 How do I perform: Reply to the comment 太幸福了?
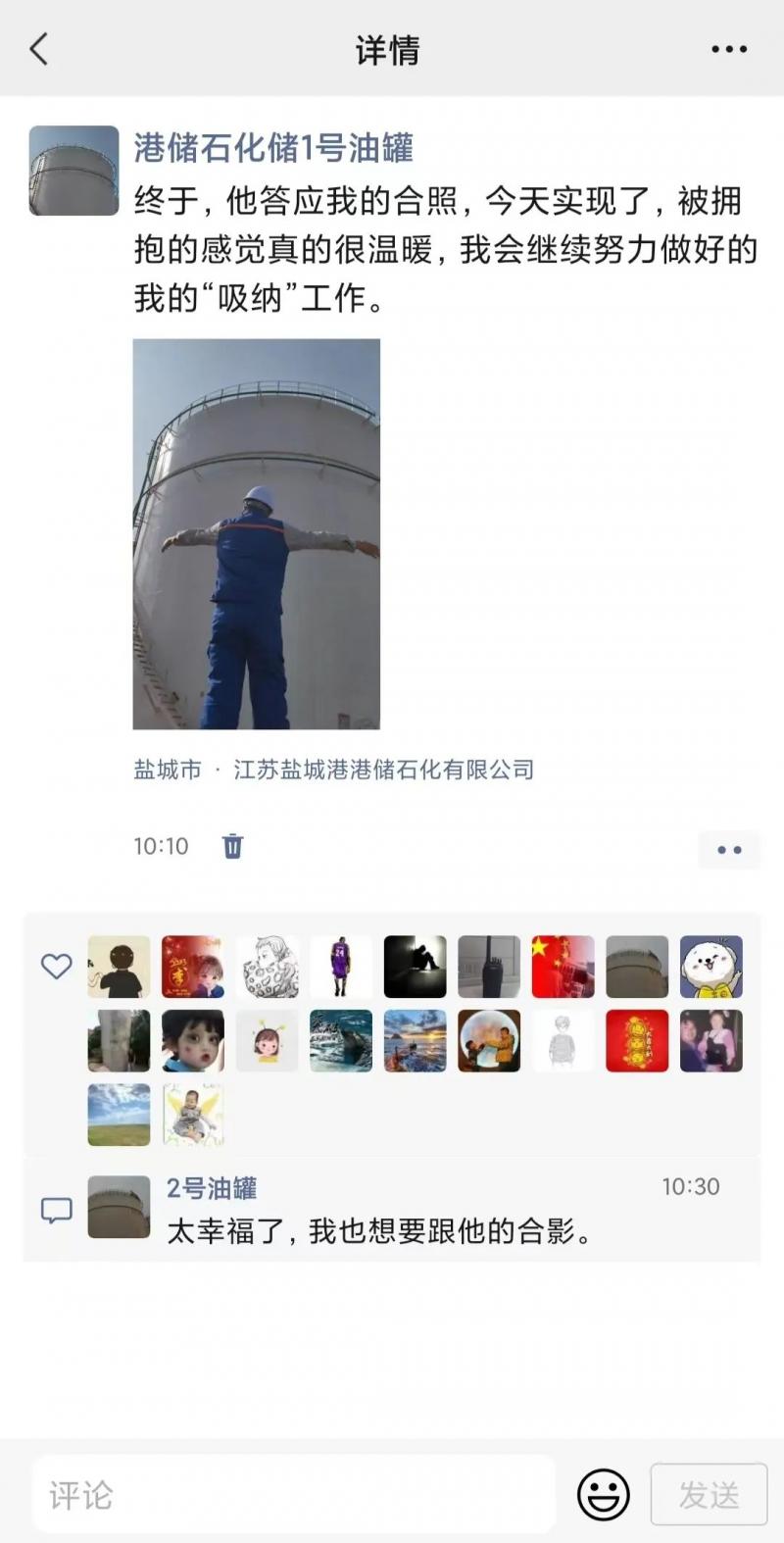(380, 1231)
